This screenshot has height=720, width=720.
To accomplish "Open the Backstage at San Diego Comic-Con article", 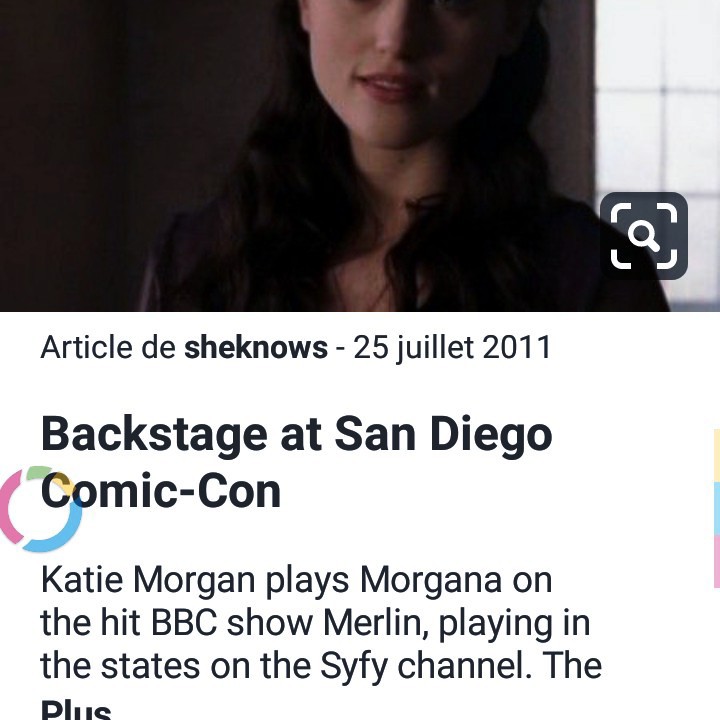I will point(296,462).
